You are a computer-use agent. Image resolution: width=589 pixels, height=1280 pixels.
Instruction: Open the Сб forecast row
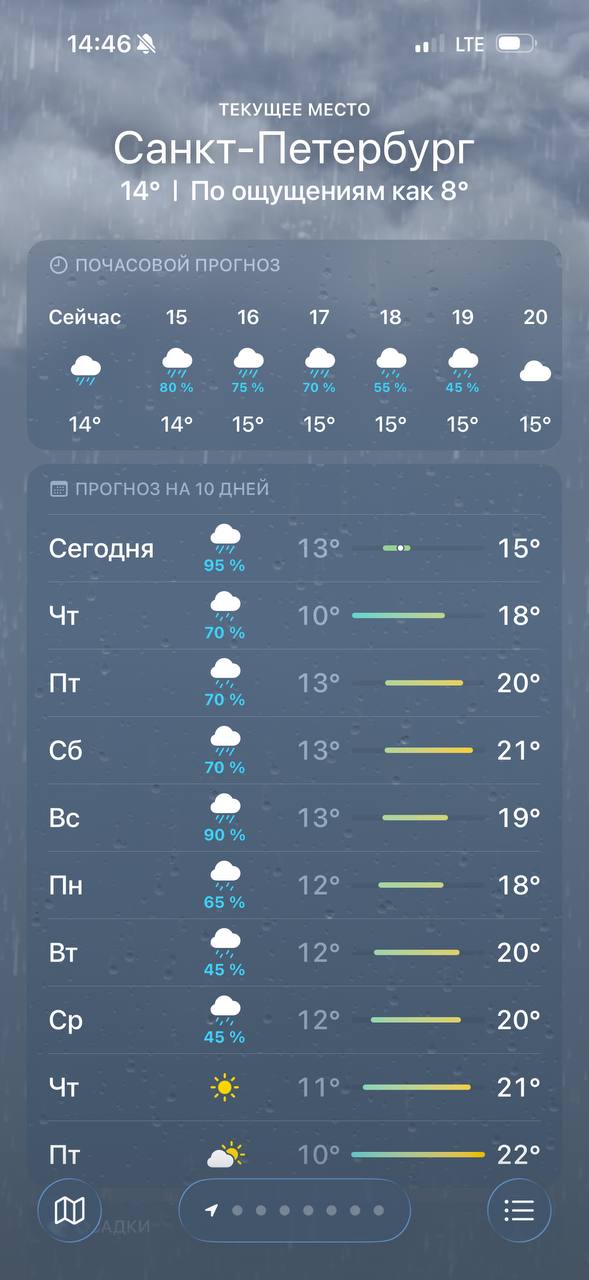point(295,750)
